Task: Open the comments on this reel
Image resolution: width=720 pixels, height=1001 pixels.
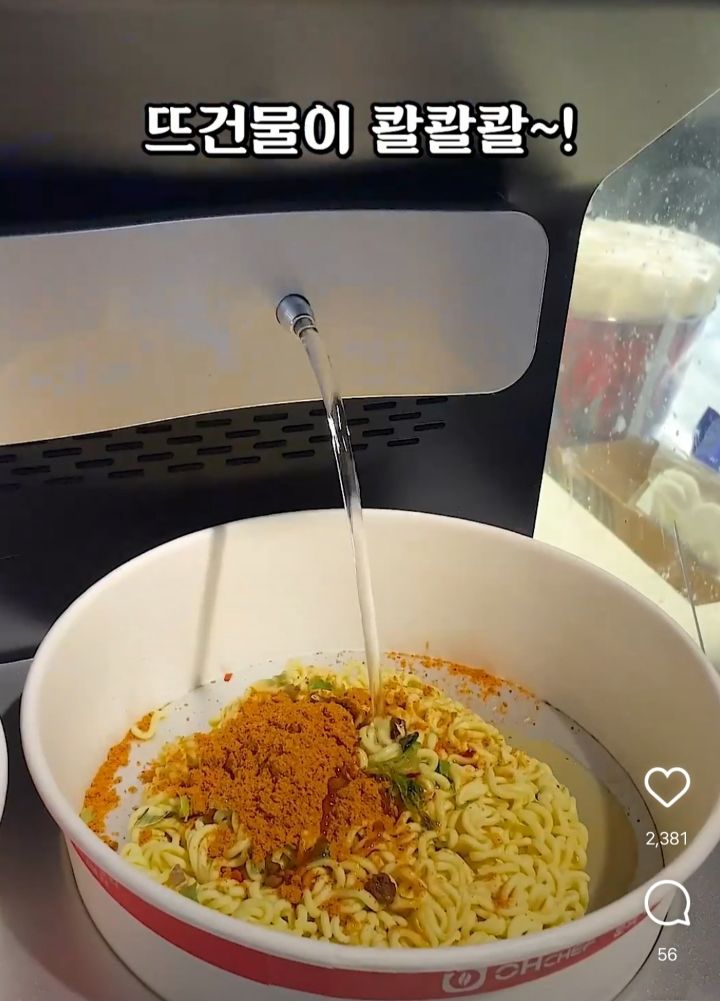Action: click(x=667, y=903)
